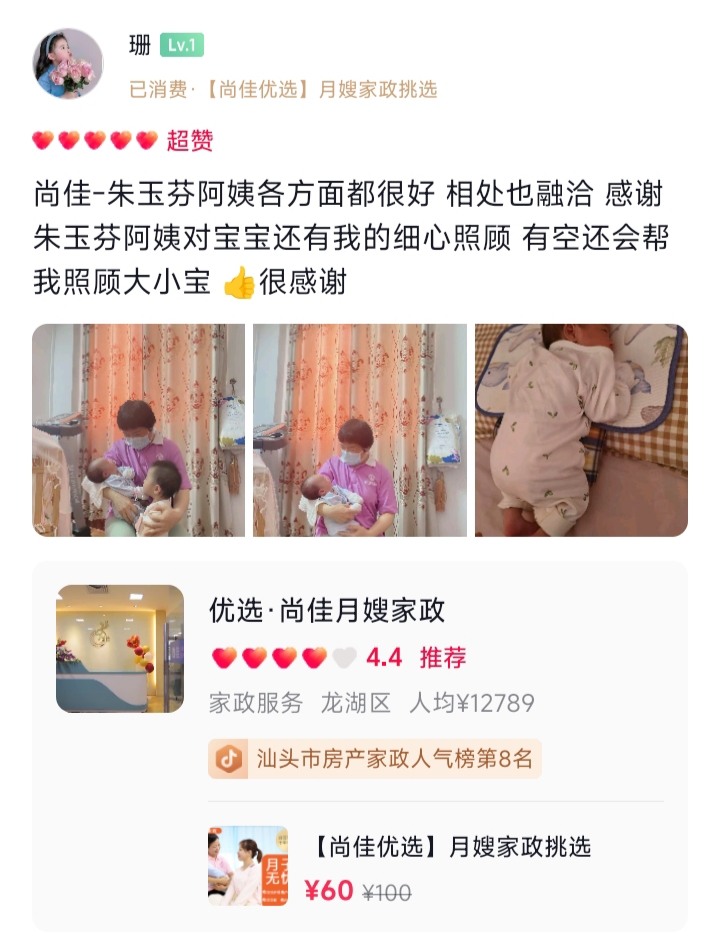The height and width of the screenshot is (937, 720).
Task: View the second review photo
Action: click(x=360, y=430)
